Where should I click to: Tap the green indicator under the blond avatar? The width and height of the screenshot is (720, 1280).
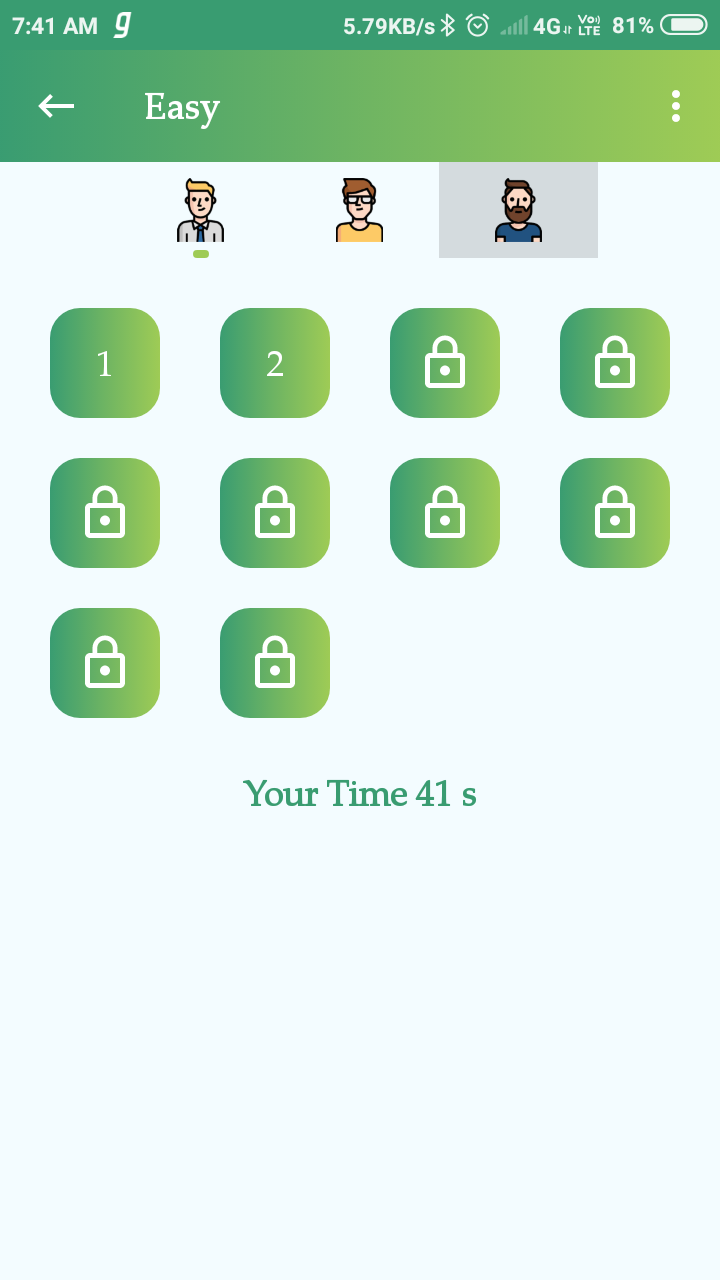(200, 254)
